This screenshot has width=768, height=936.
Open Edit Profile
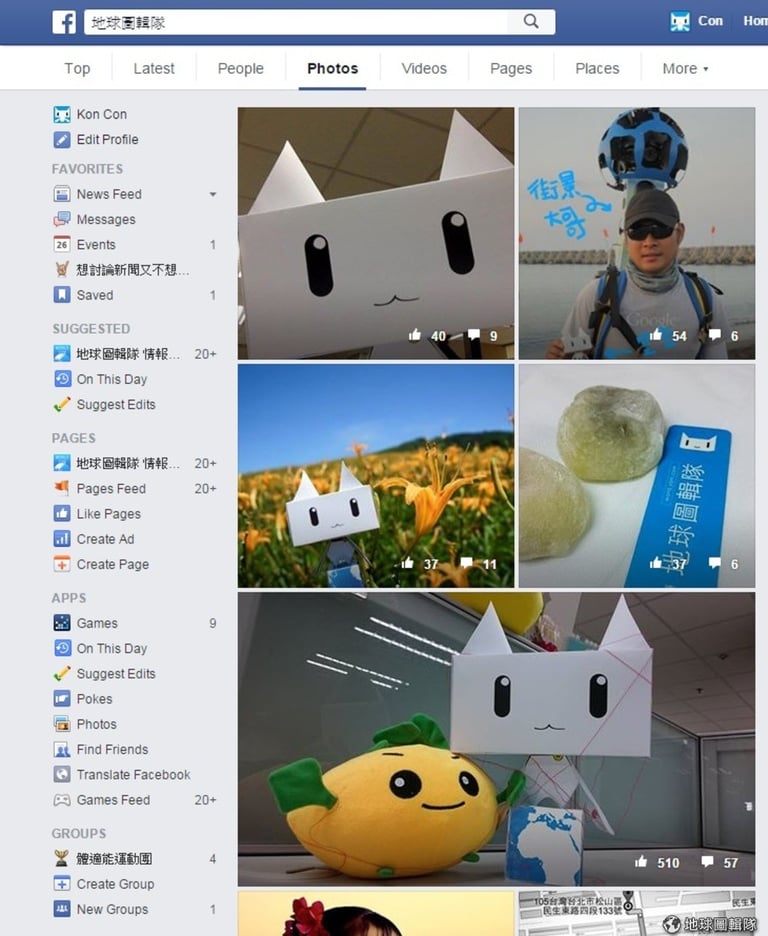pyautogui.click(x=107, y=139)
